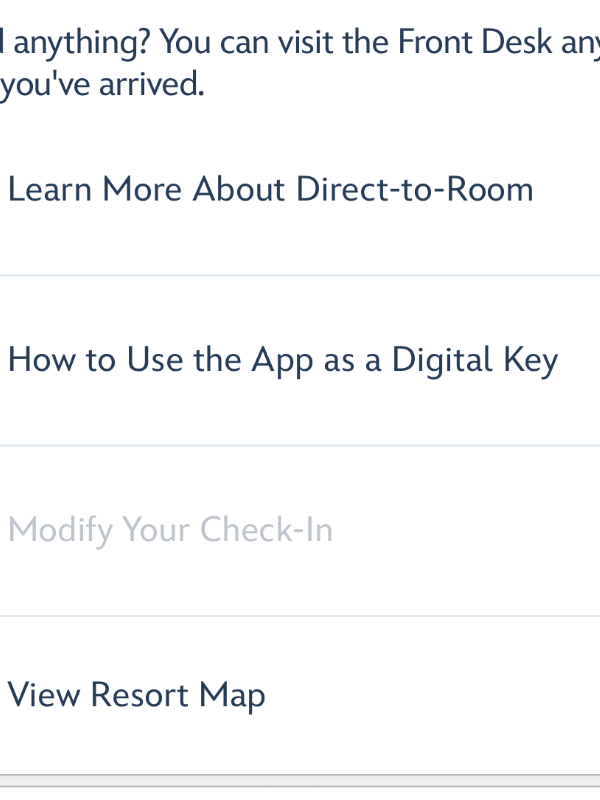600x800 pixels.
Task: Open How to Use the App as a Digital Key
Action: (283, 360)
